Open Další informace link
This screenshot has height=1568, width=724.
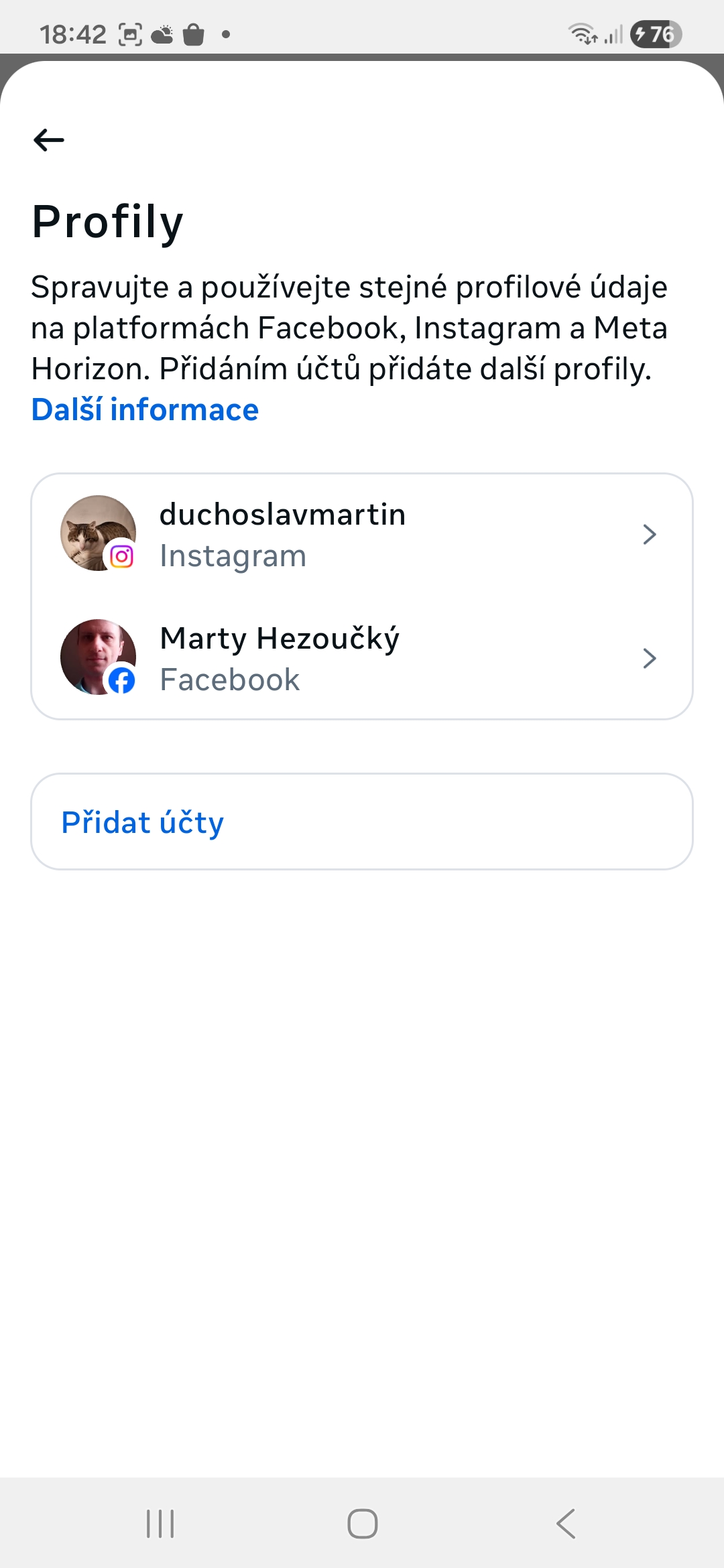145,409
